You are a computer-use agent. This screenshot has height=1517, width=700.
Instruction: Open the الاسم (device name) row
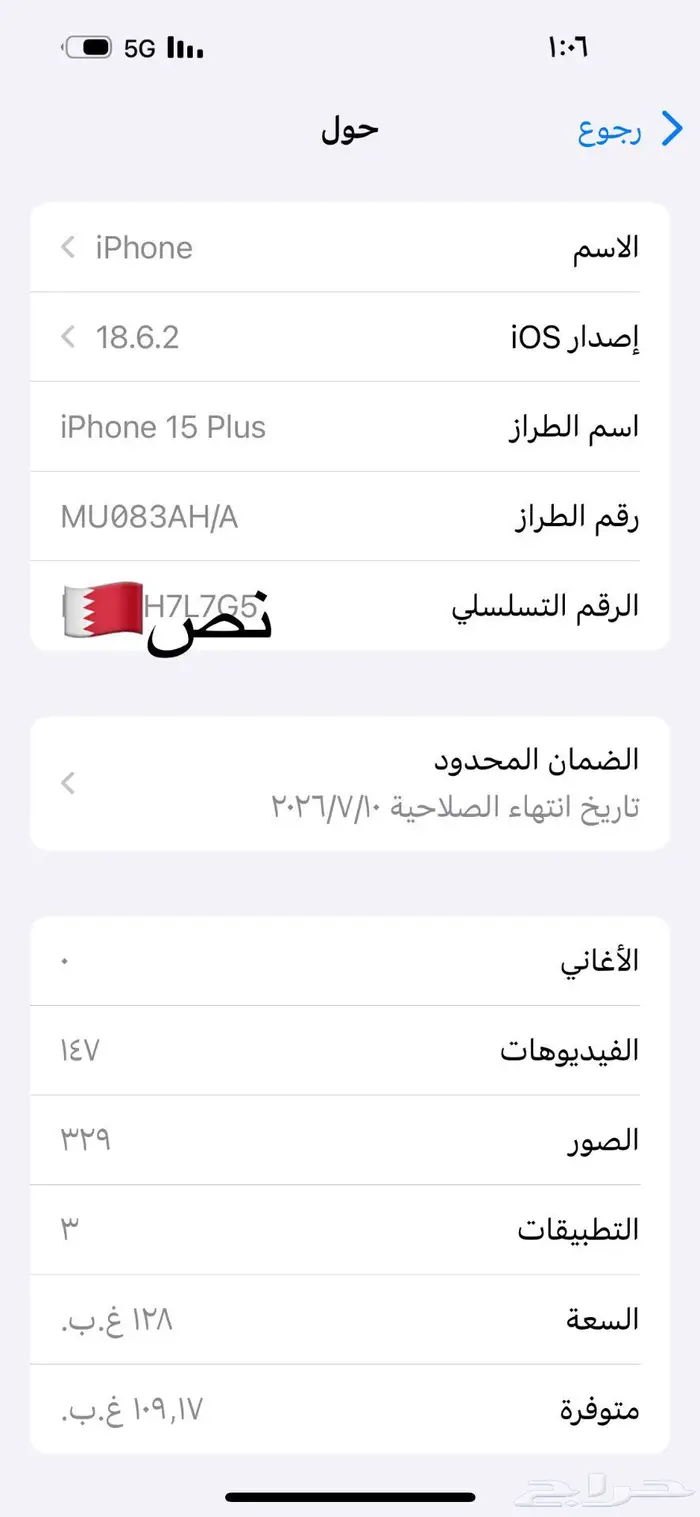(350, 248)
